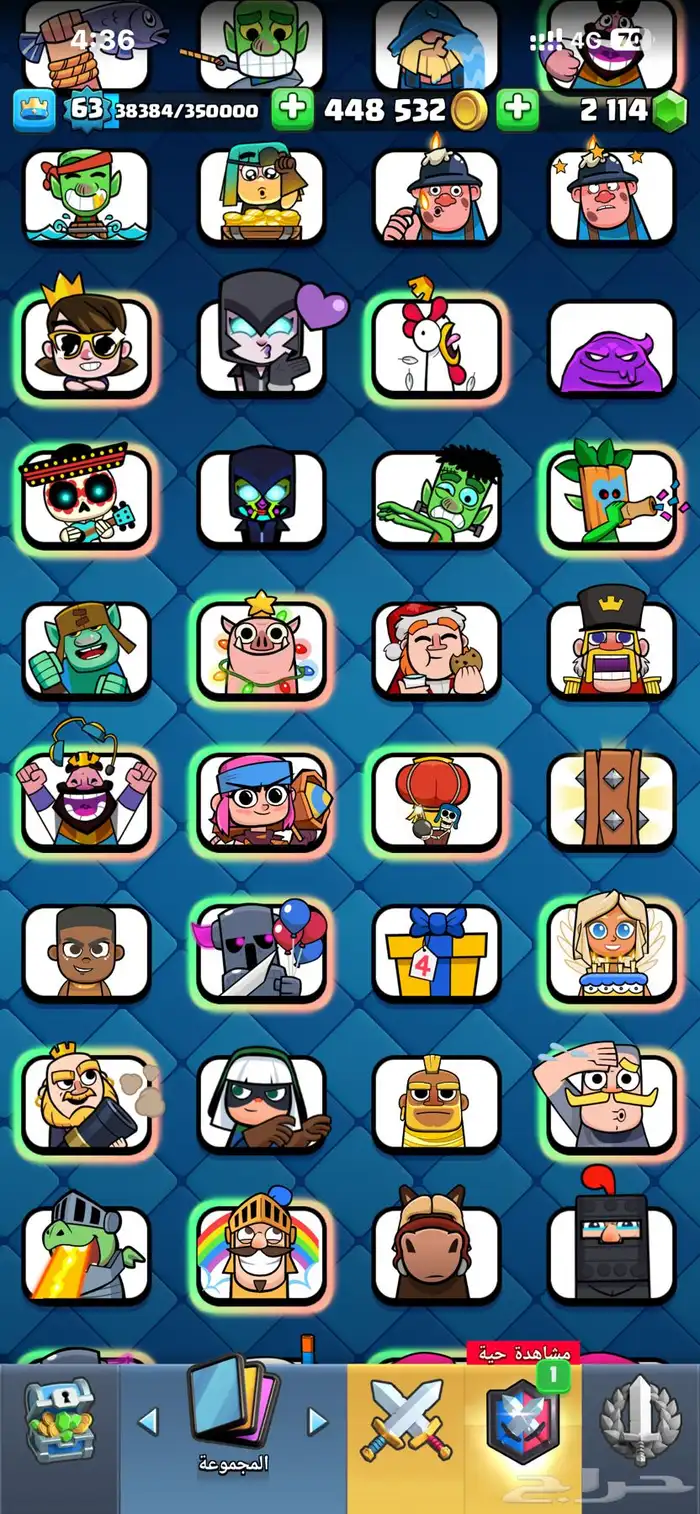700x1514 pixels.
Task: Tap the green plus to buy gold
Action: pyautogui.click(x=292, y=110)
